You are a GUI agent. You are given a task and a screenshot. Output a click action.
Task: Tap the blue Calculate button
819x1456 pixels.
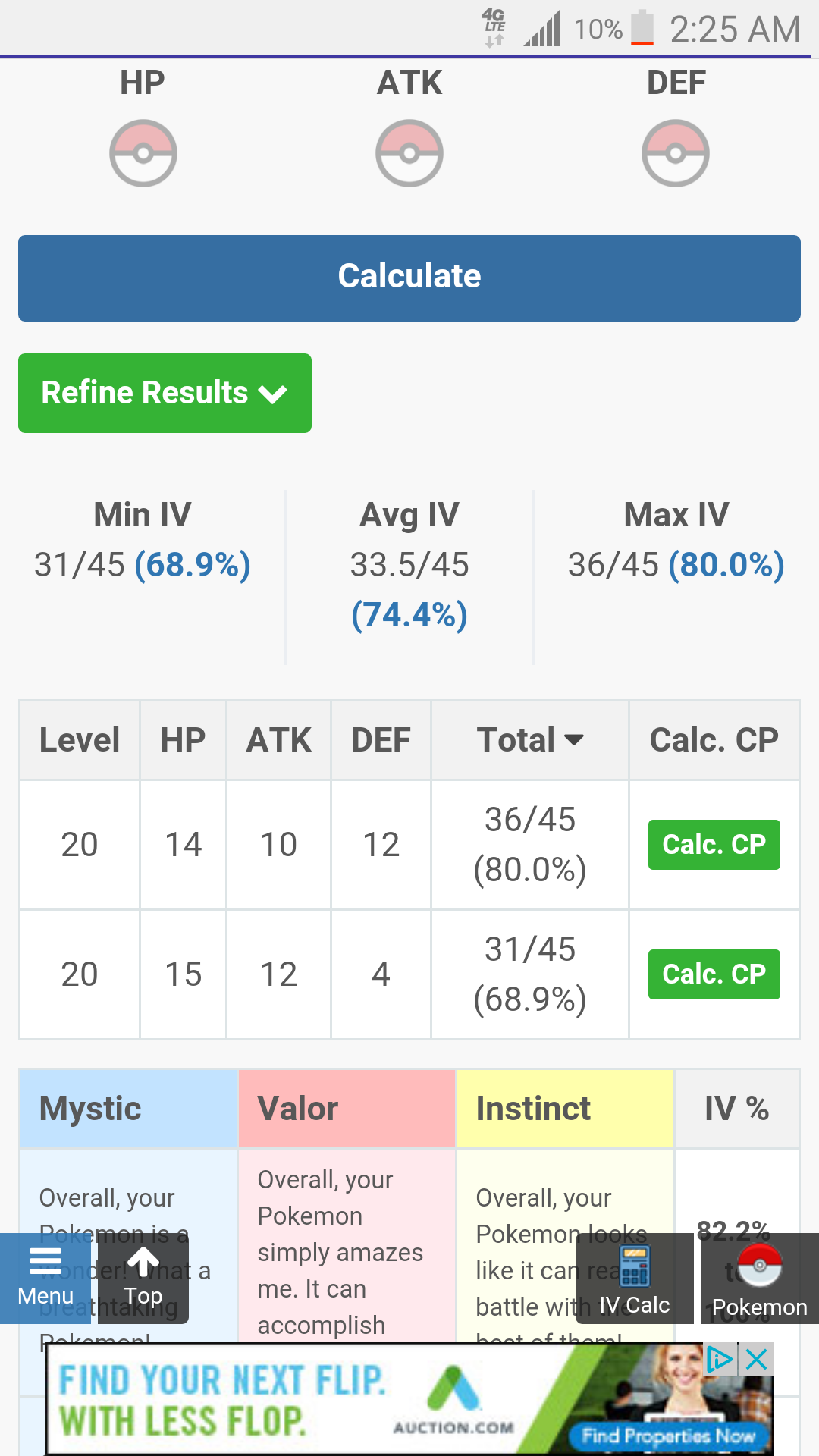pos(409,278)
